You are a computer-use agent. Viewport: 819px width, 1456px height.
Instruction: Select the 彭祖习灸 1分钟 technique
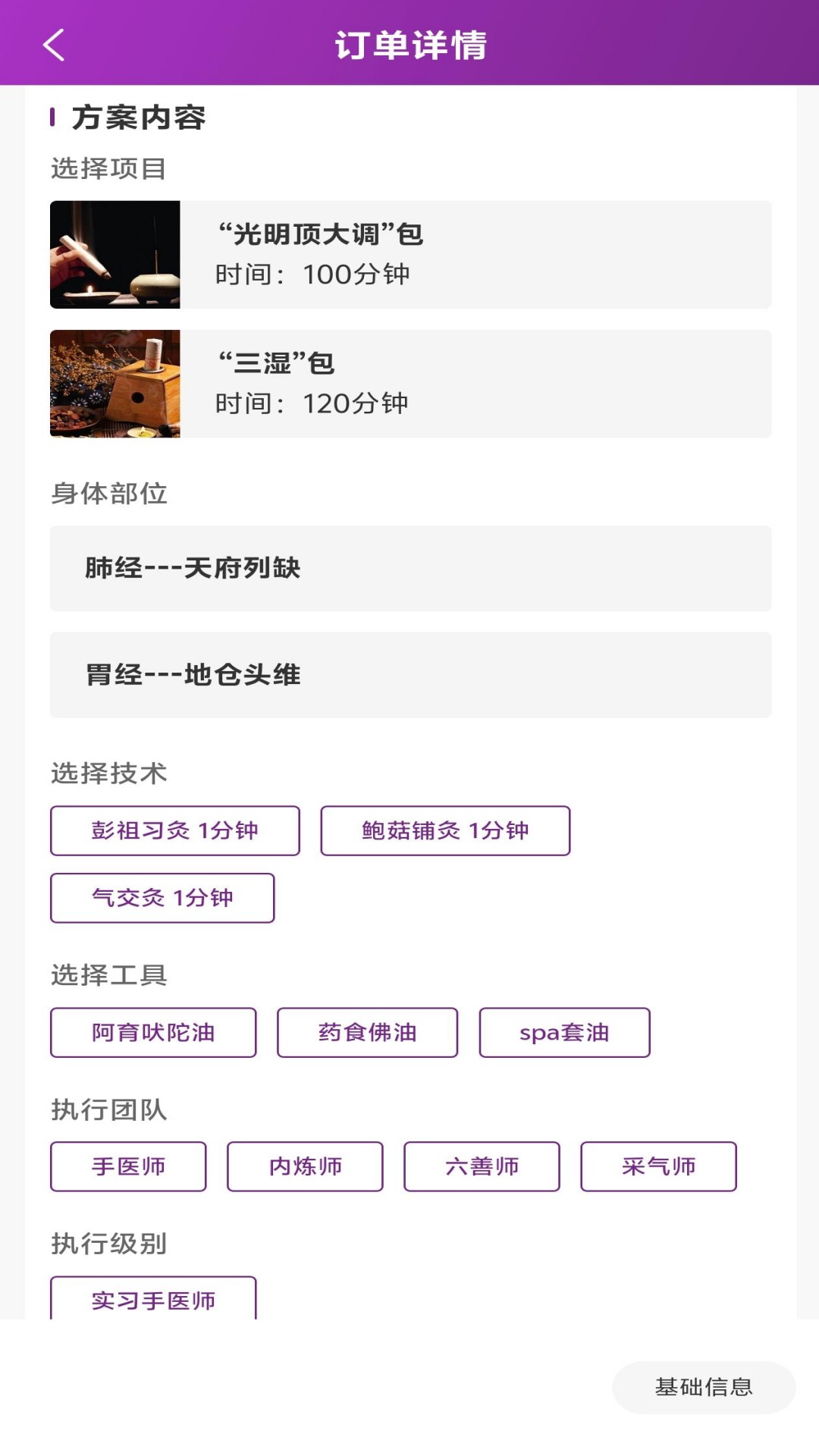tap(174, 831)
